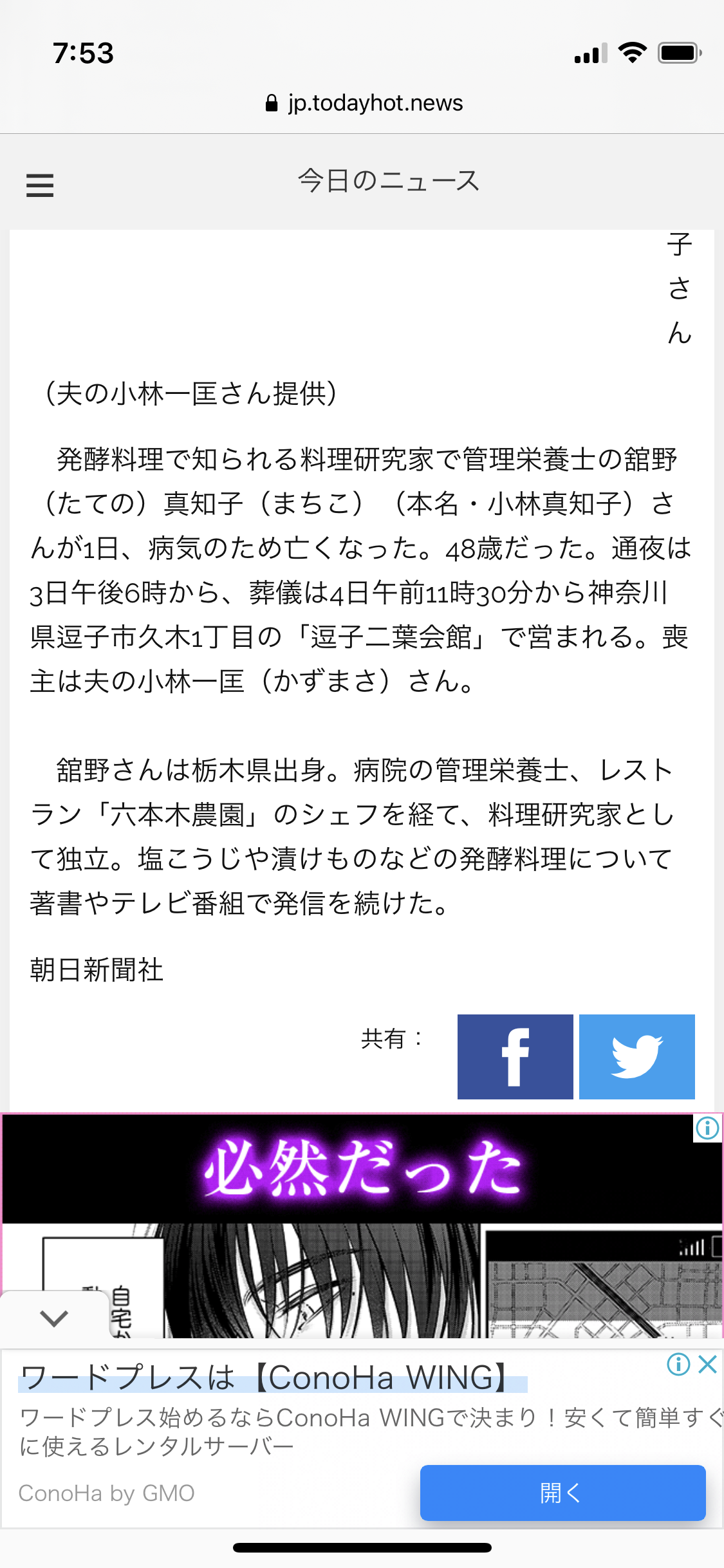Open ad info icon on ConoHa ad
724x1568 pixels.
click(x=678, y=1364)
